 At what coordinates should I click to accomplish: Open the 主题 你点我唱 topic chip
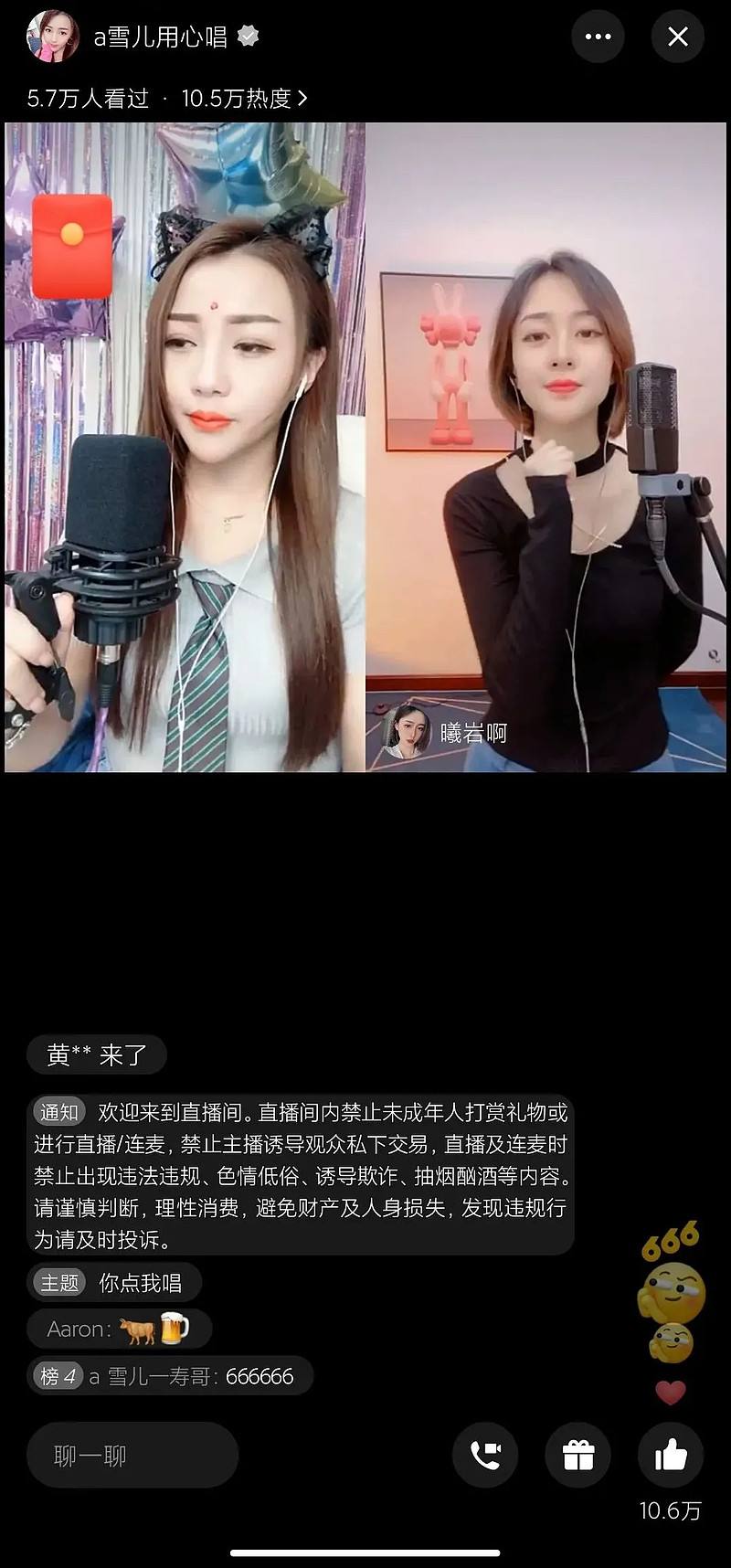click(x=113, y=1283)
